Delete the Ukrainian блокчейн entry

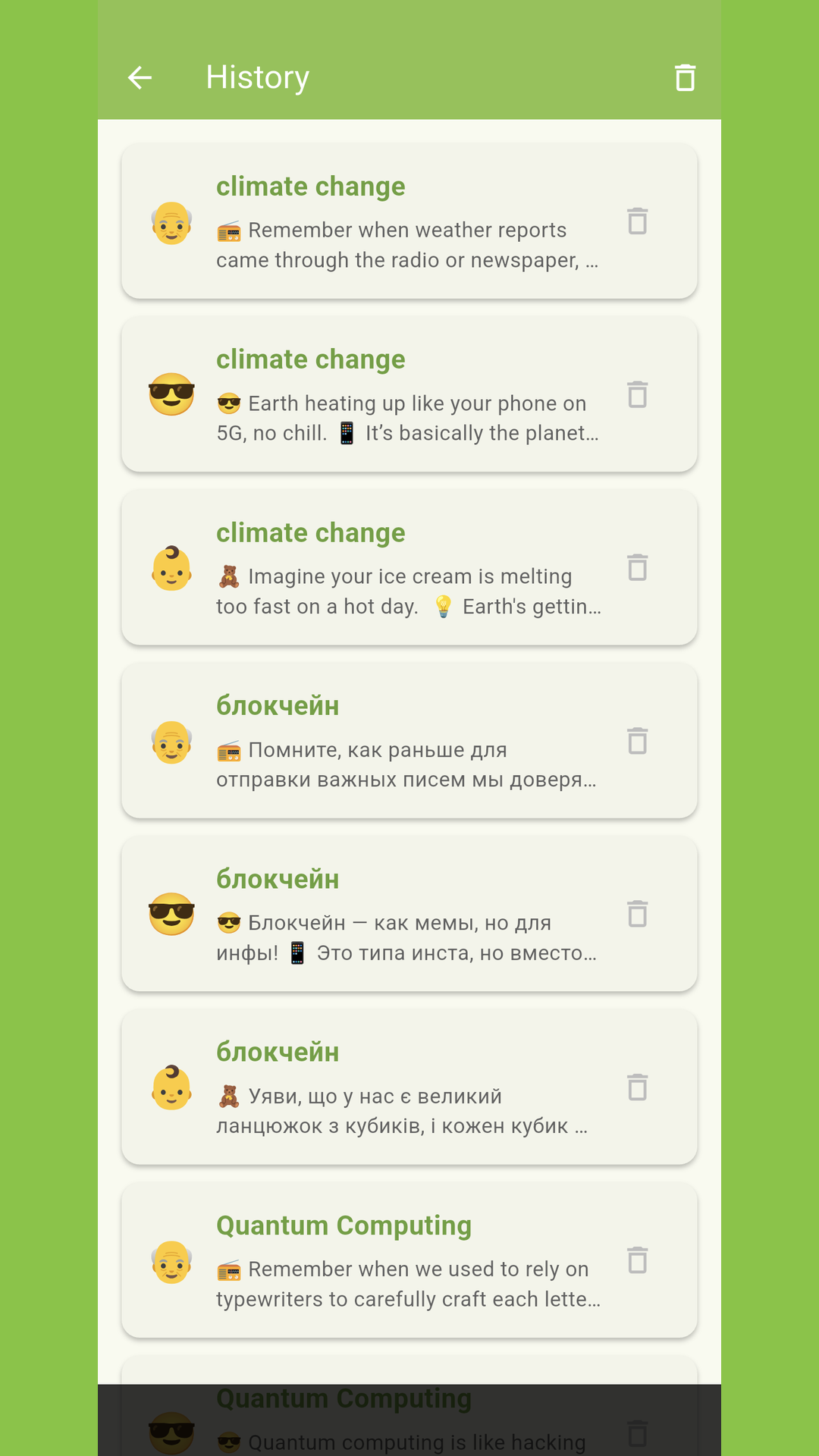[637, 1087]
